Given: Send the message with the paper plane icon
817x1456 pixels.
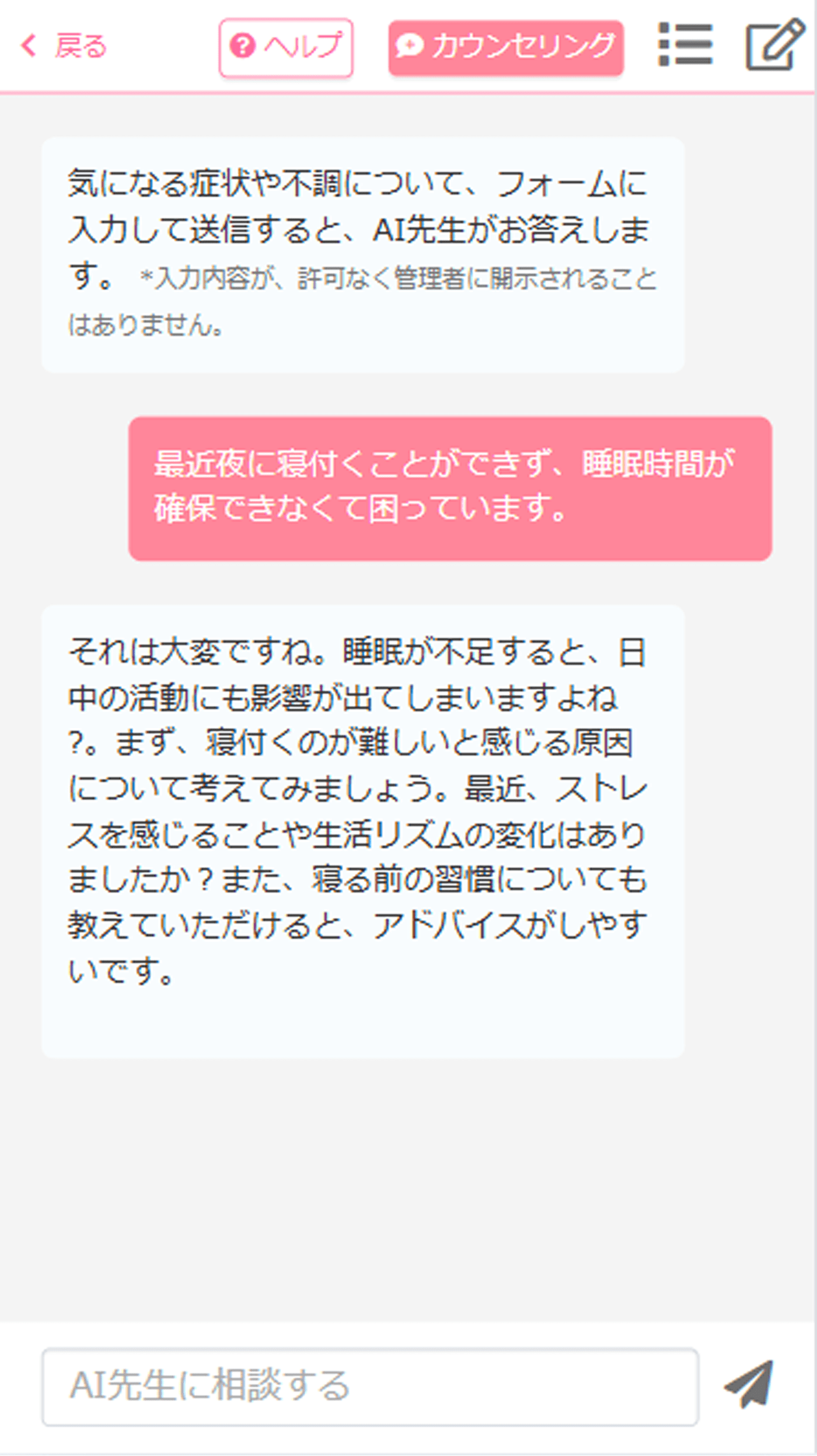Looking at the screenshot, I should (749, 1384).
